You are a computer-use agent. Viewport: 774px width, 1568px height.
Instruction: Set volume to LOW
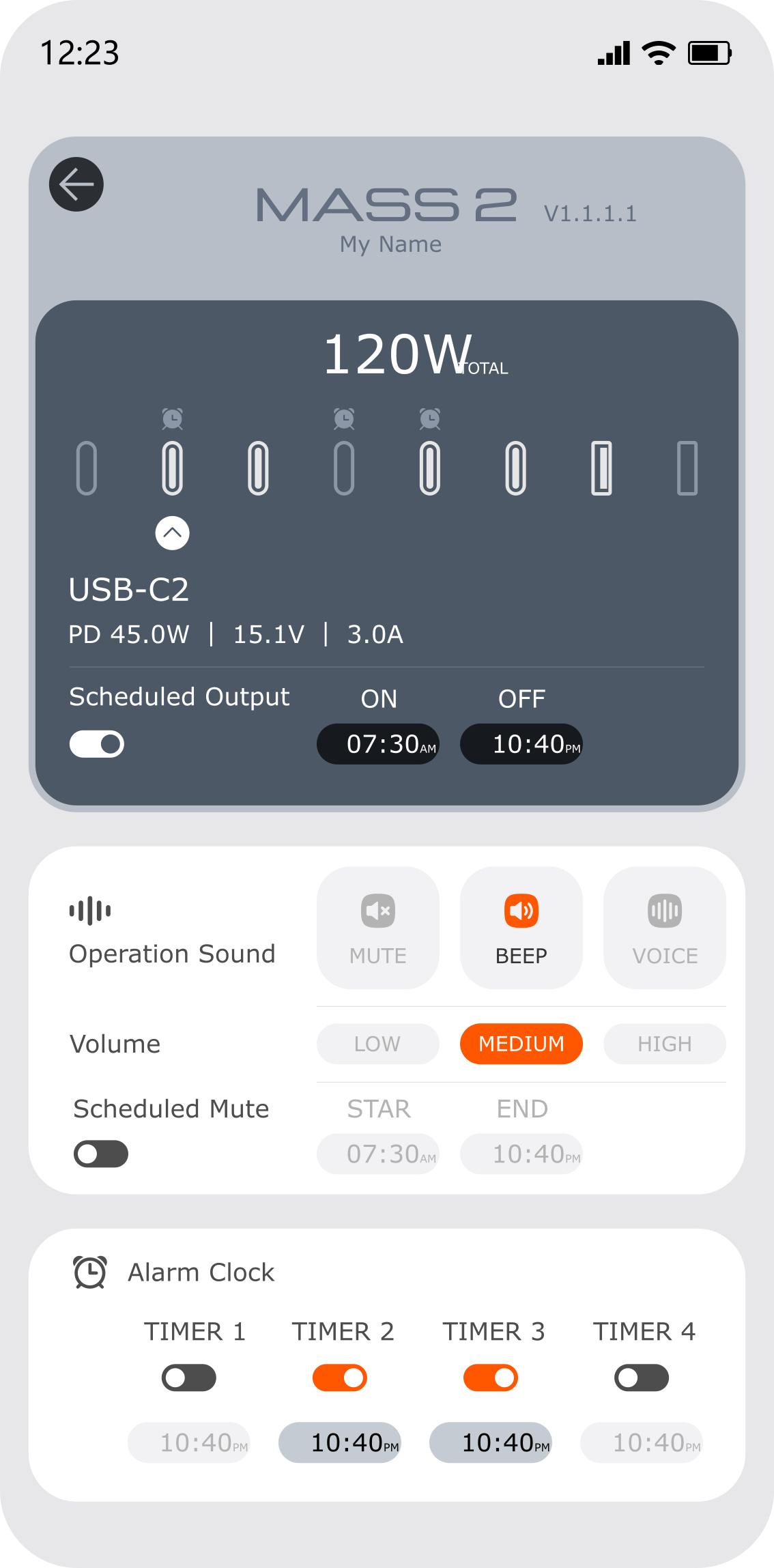(x=378, y=1044)
